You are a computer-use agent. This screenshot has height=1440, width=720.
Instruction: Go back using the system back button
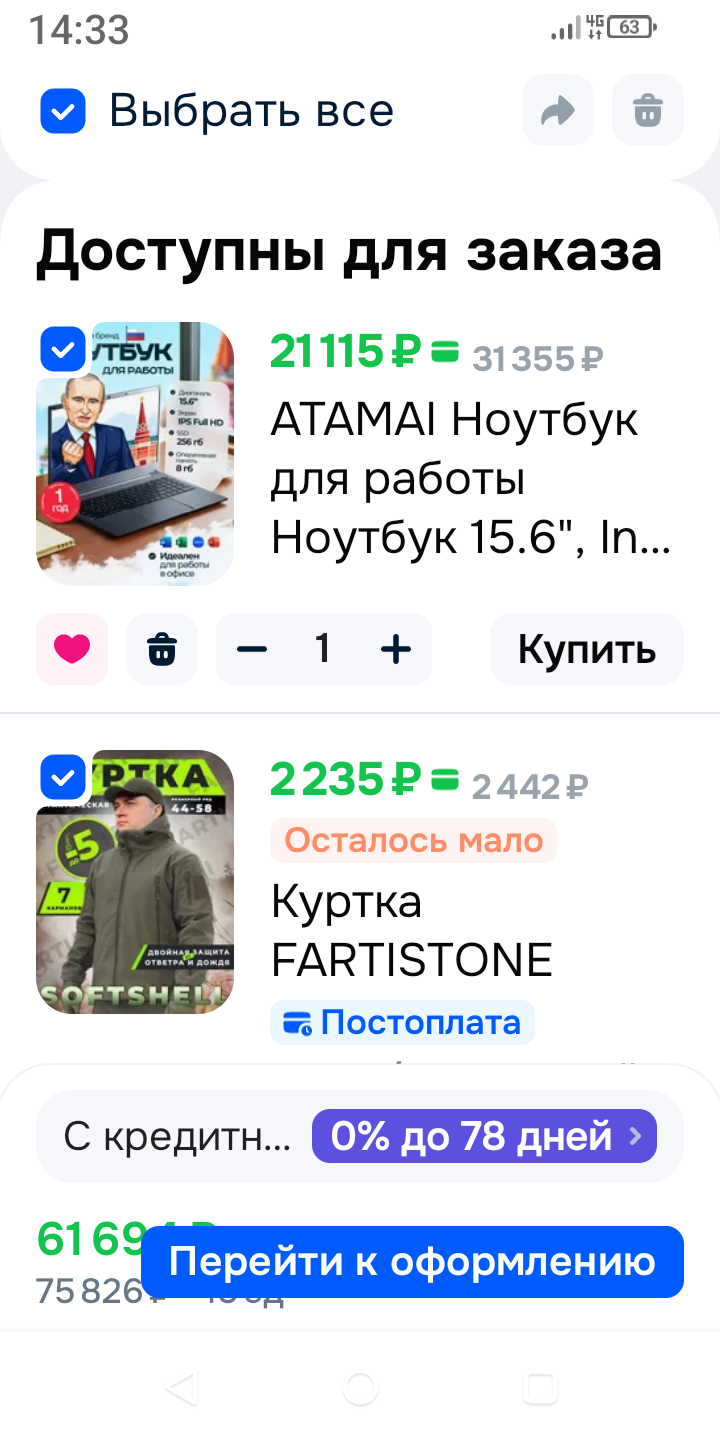[181, 1389]
